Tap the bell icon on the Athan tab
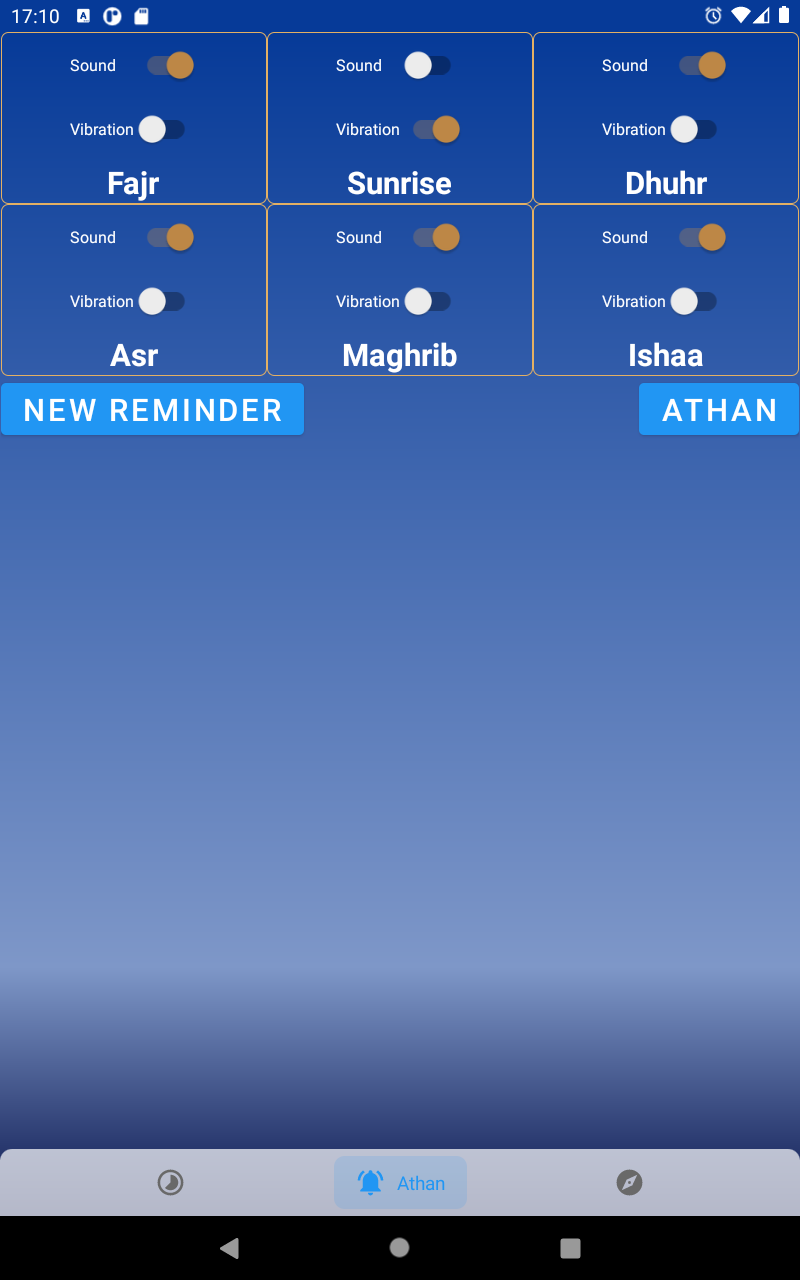This screenshot has width=800, height=1280. pos(371,1182)
